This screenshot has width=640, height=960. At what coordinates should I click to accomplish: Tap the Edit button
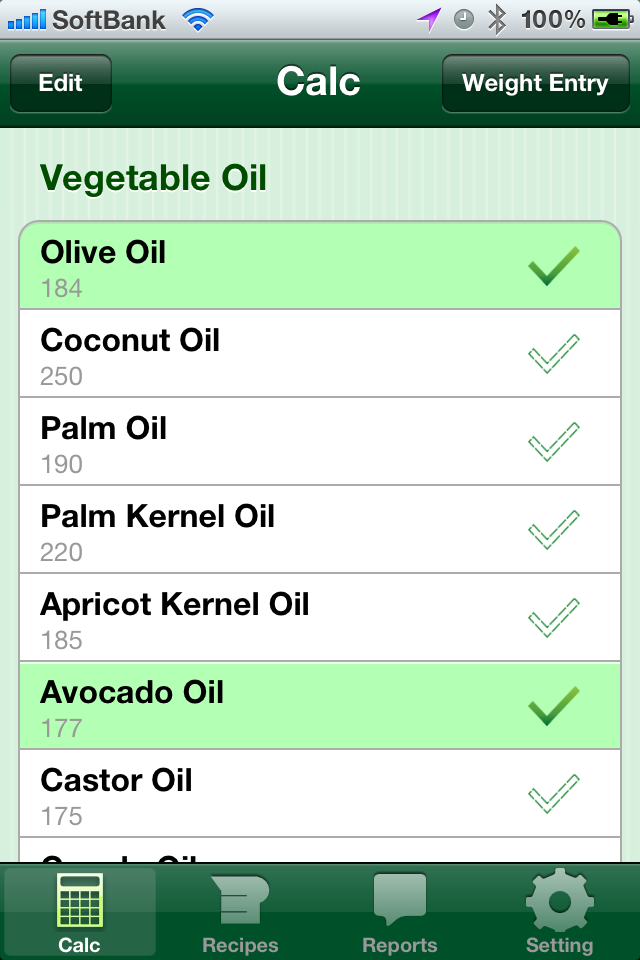(x=61, y=83)
